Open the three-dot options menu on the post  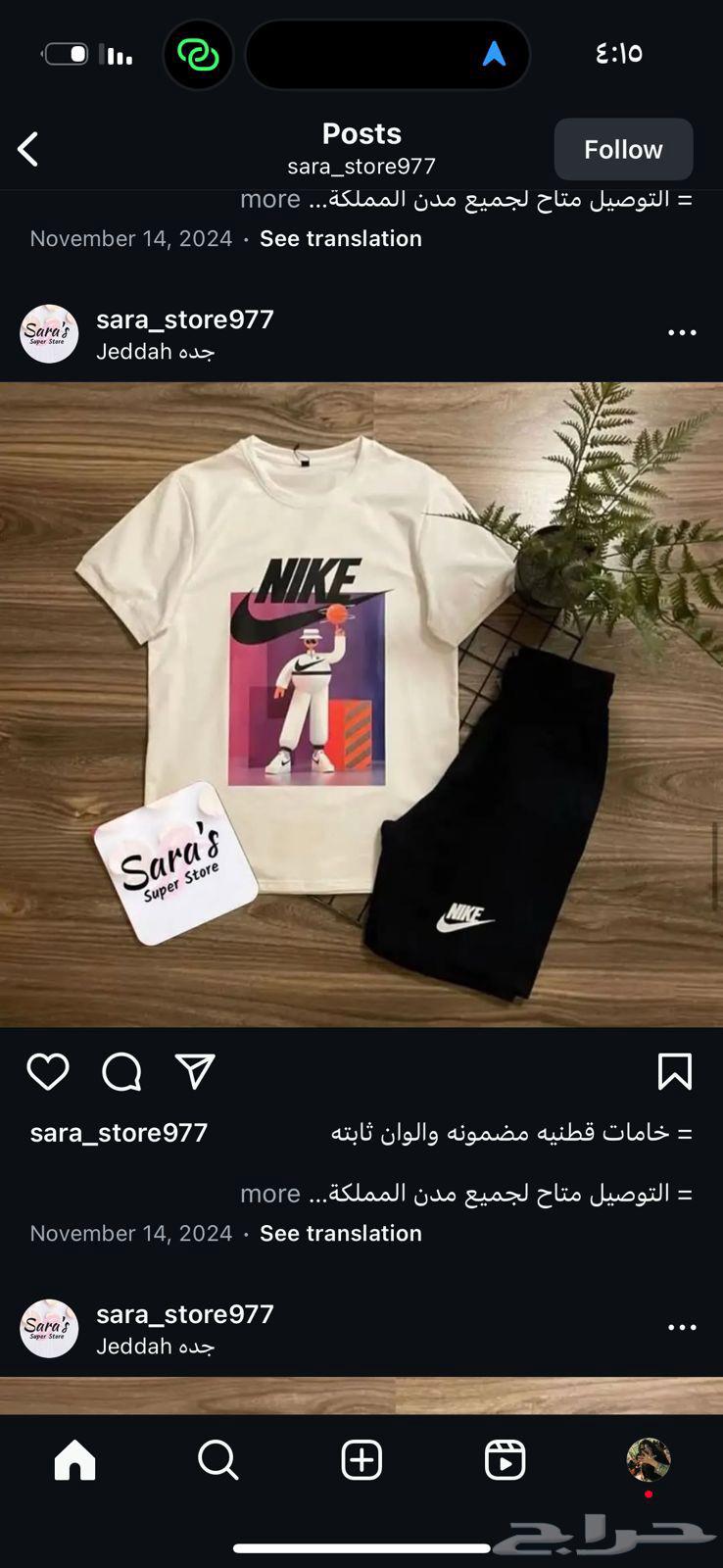click(x=681, y=333)
